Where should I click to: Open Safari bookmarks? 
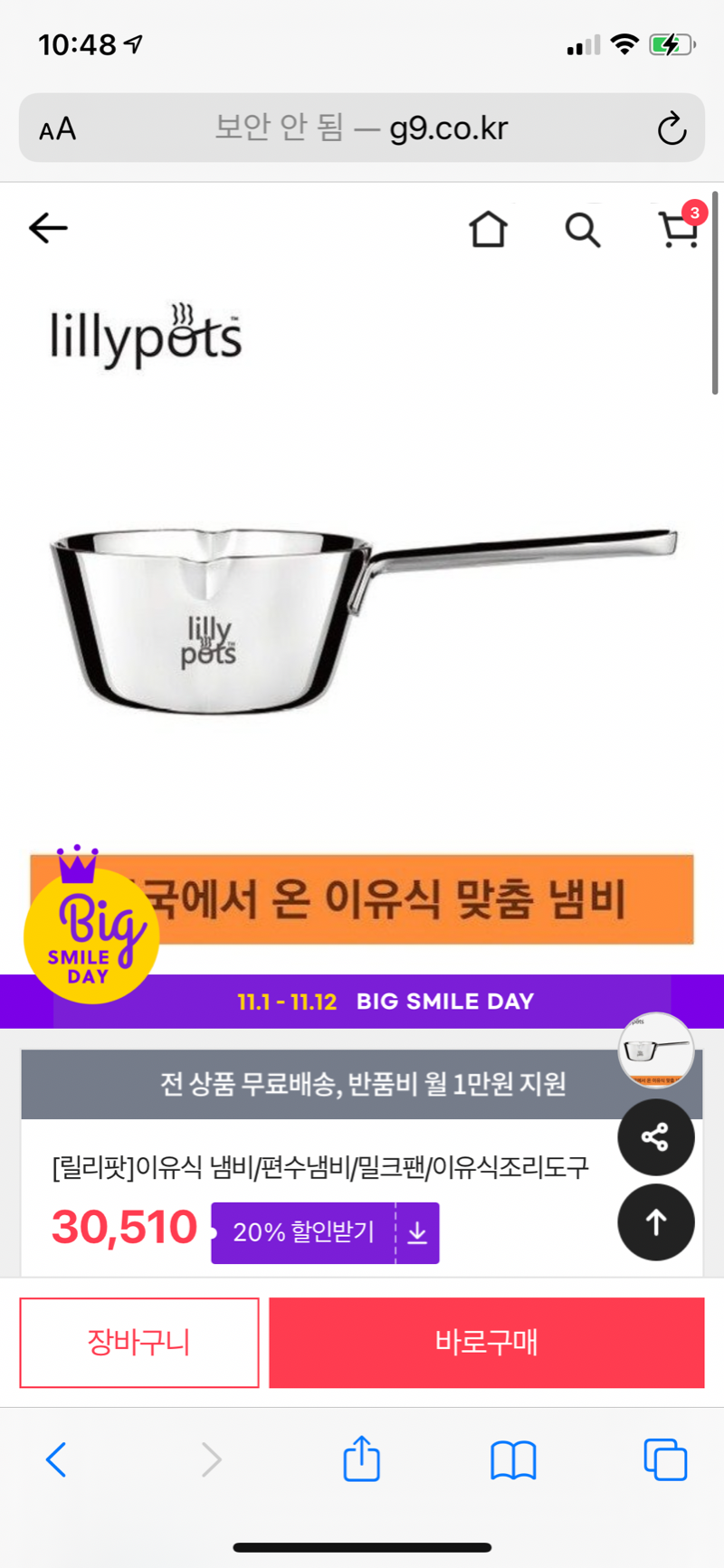click(513, 1459)
